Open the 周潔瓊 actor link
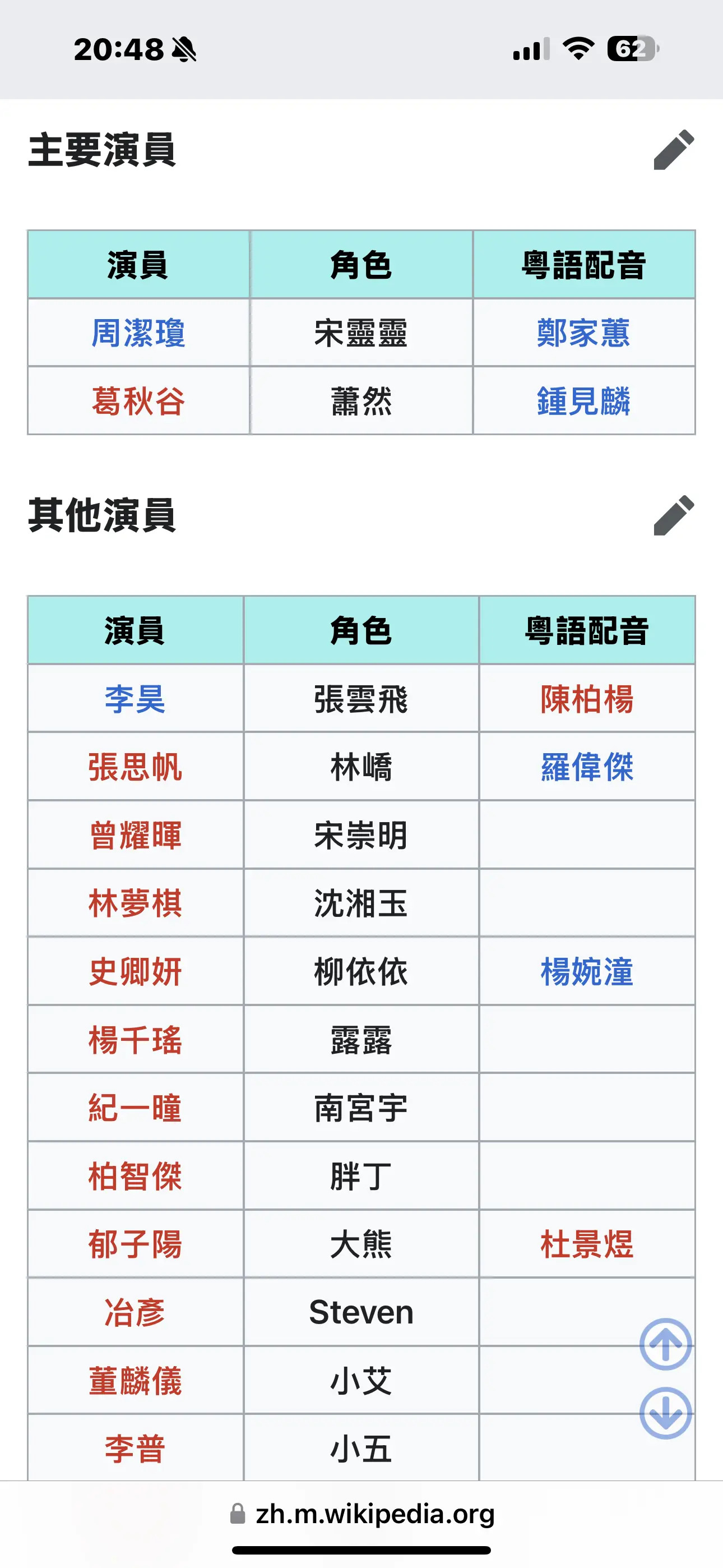The height and width of the screenshot is (1568, 723). click(x=138, y=333)
